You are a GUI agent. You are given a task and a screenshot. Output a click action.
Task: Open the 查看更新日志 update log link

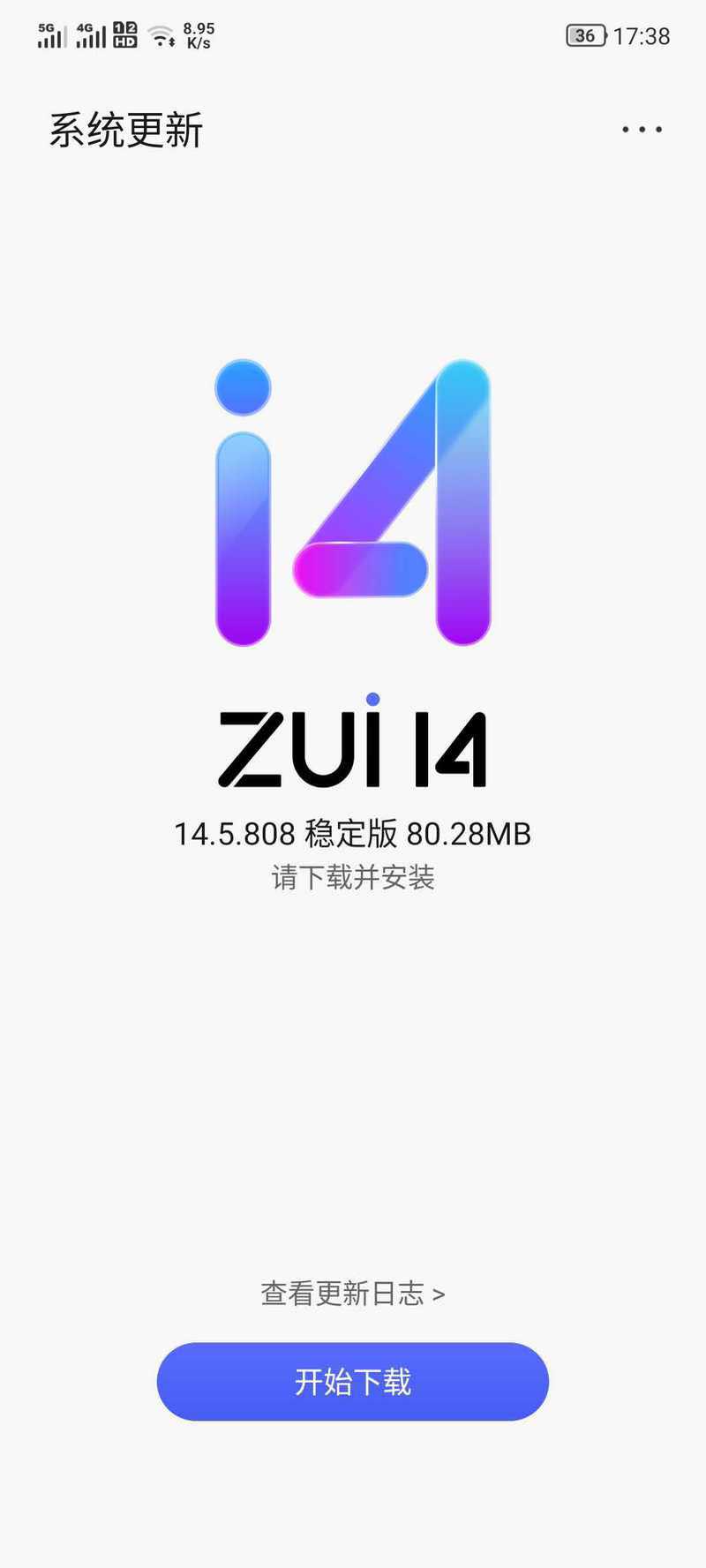[353, 1294]
